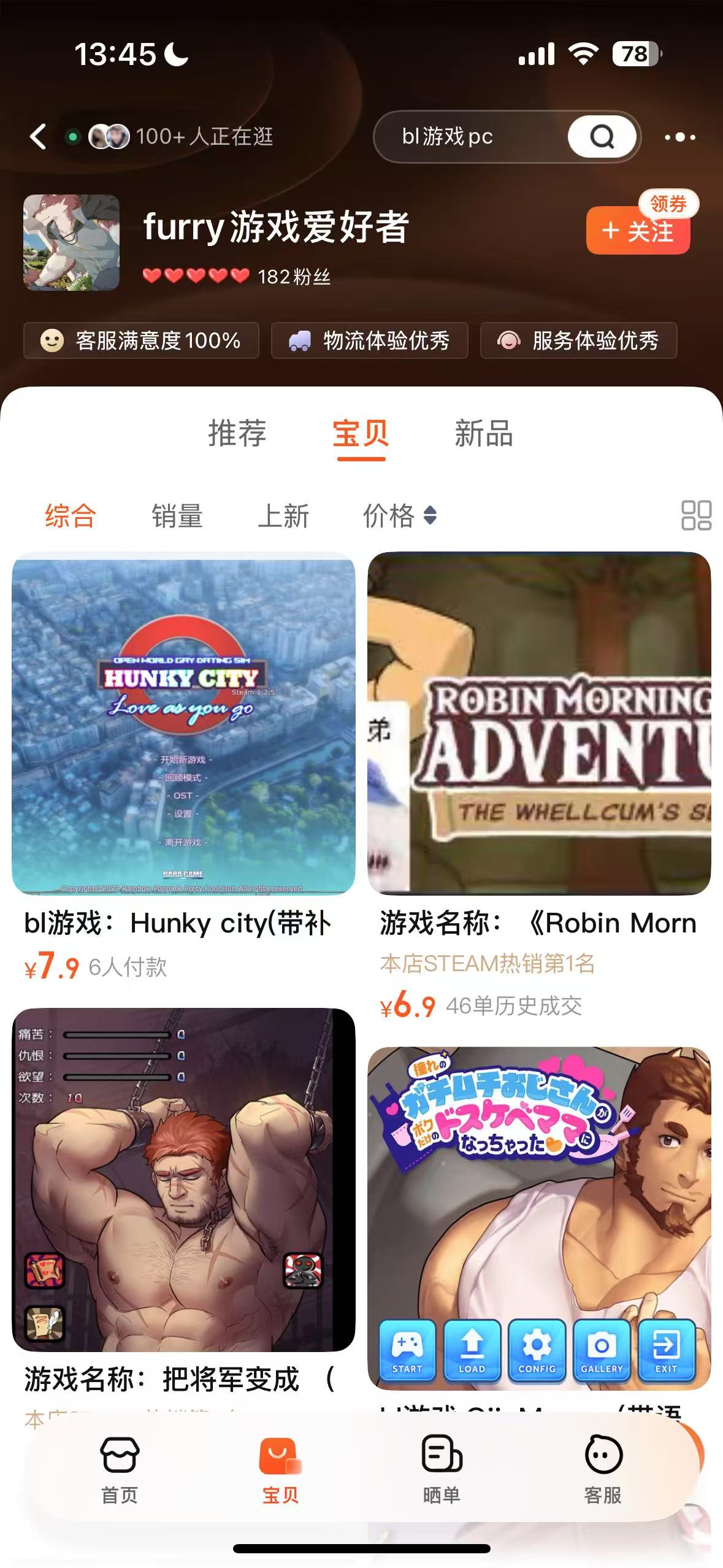Sort items by 上新
The image size is (723, 1568).
pos(283,515)
